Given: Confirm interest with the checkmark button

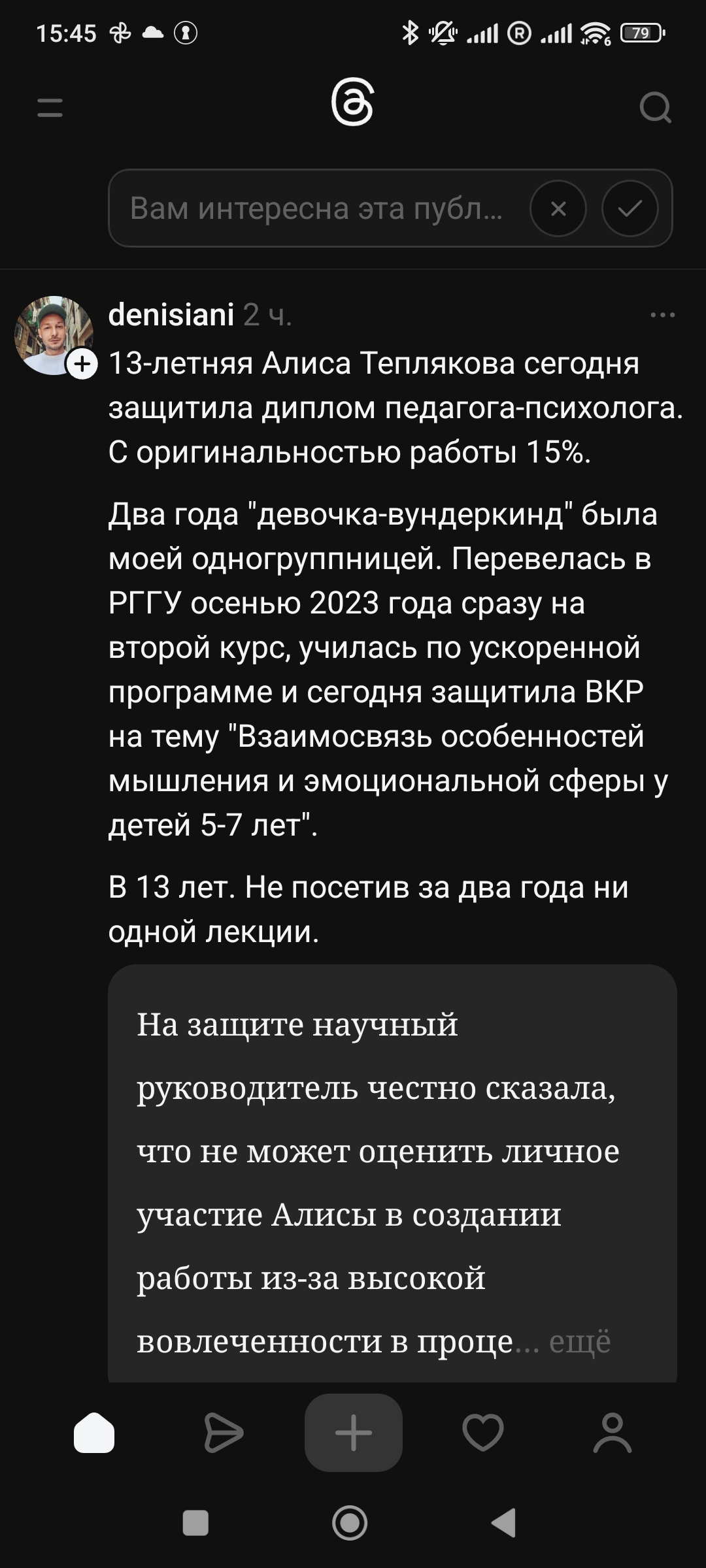Looking at the screenshot, I should pyautogui.click(x=630, y=208).
